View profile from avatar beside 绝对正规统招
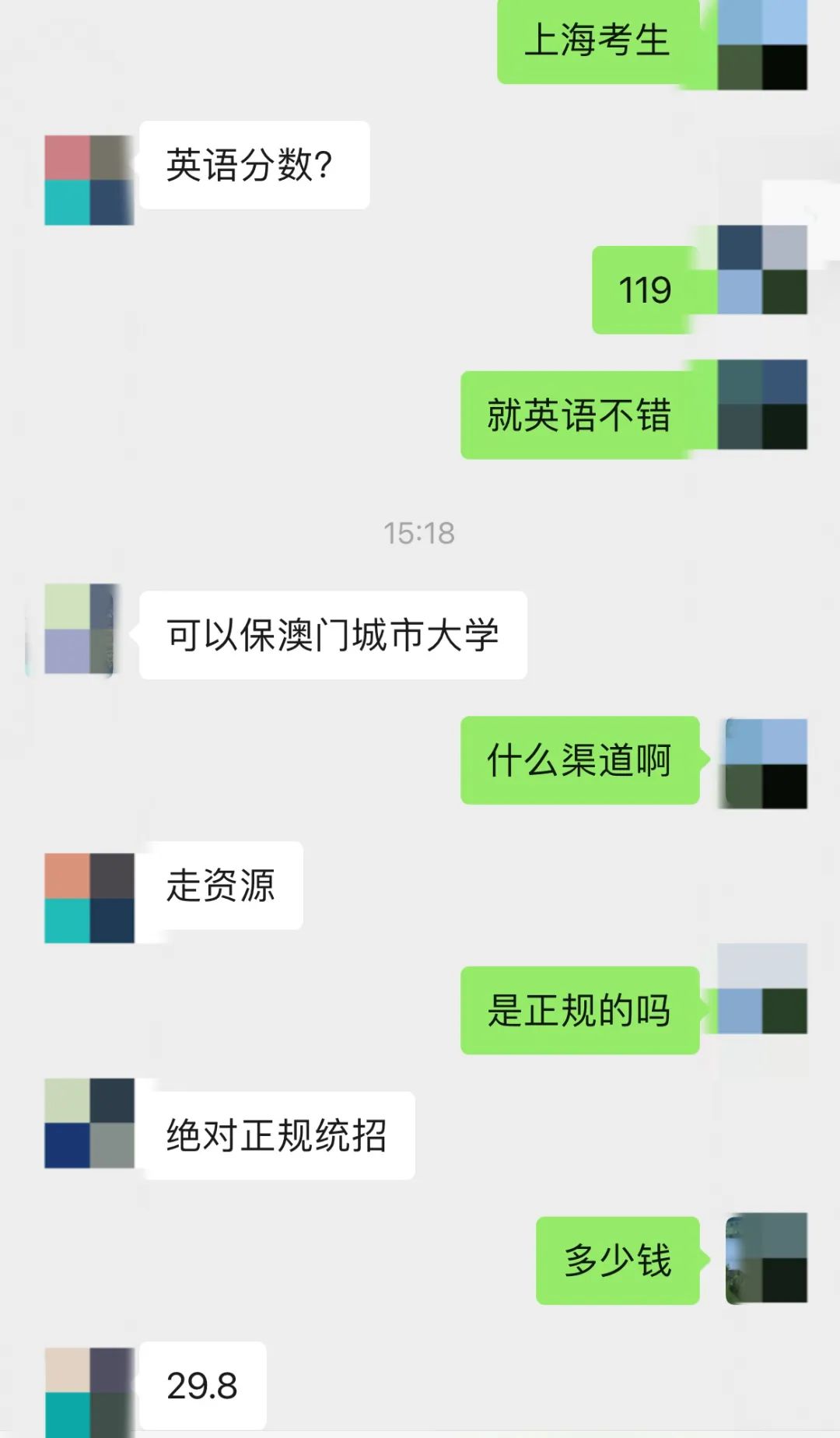The height and width of the screenshot is (1438, 840). pos(89,1123)
